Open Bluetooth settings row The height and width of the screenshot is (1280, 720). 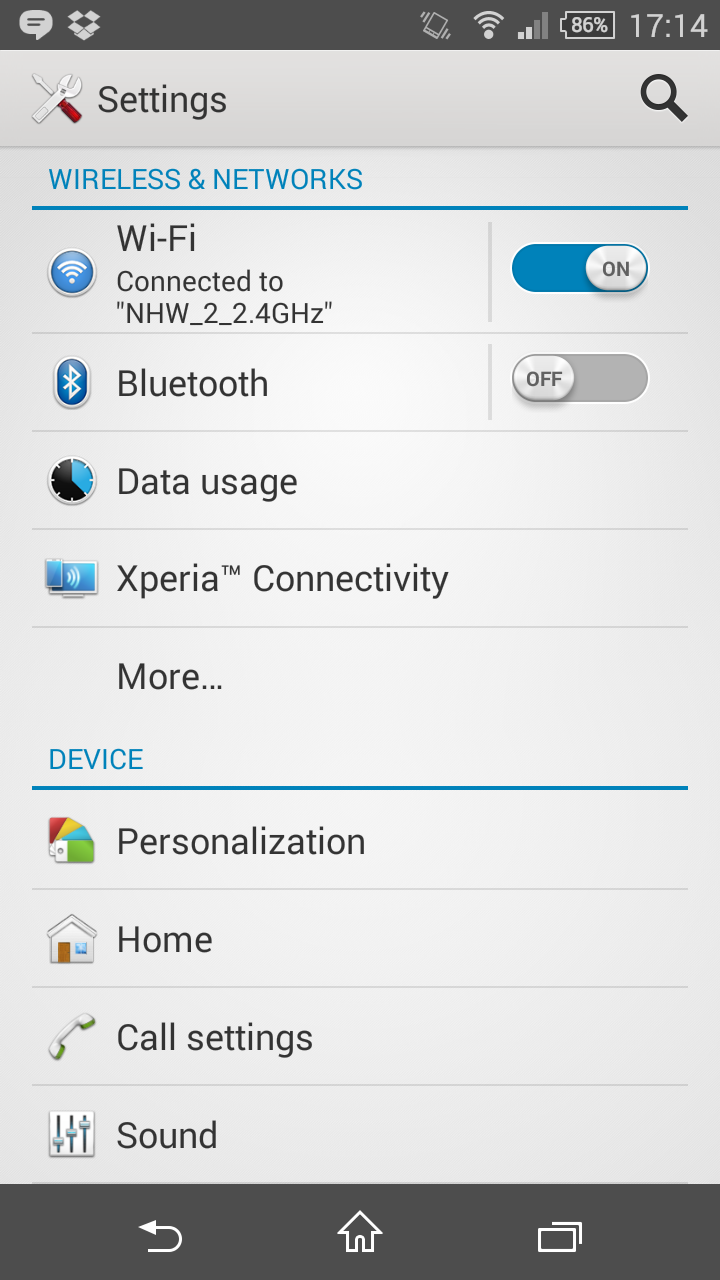260,383
